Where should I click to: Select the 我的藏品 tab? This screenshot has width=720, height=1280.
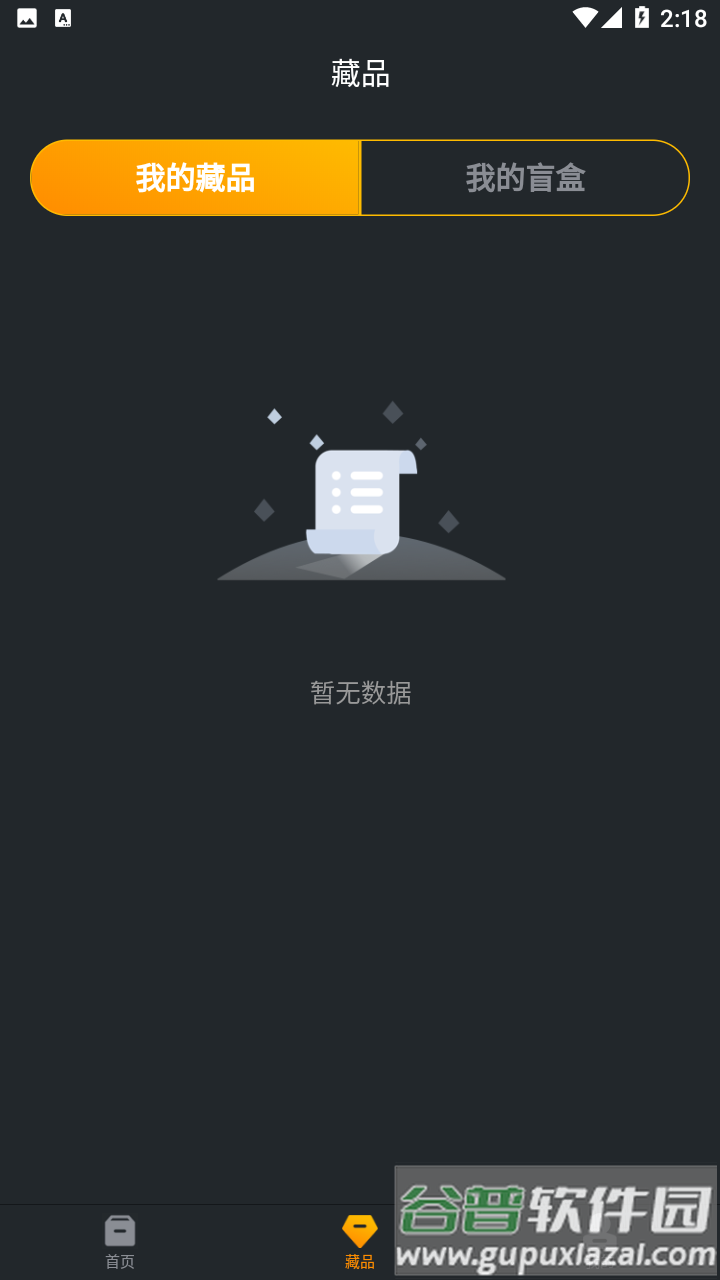point(195,178)
